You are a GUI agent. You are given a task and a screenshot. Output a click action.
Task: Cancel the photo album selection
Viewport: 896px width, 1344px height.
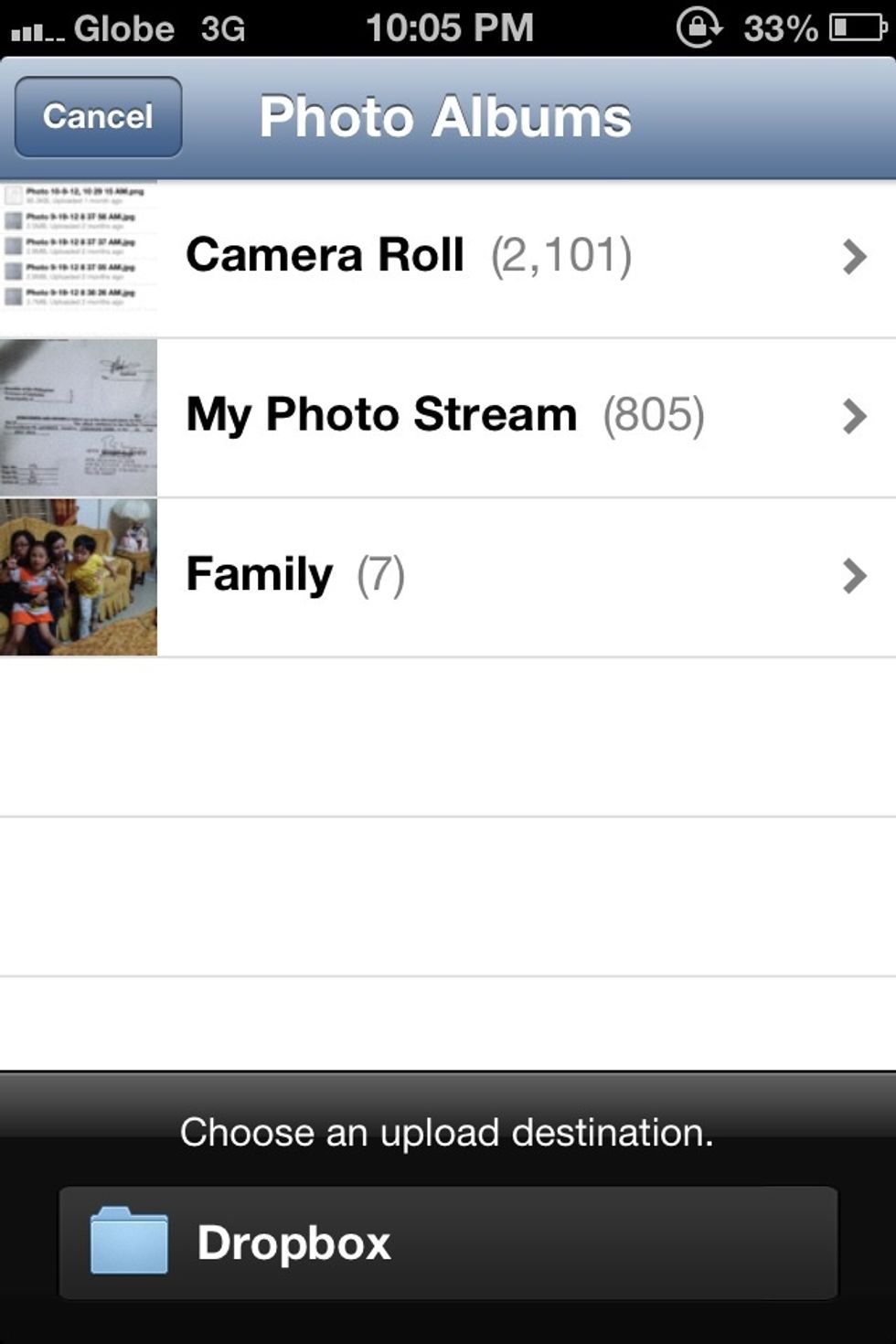click(98, 117)
